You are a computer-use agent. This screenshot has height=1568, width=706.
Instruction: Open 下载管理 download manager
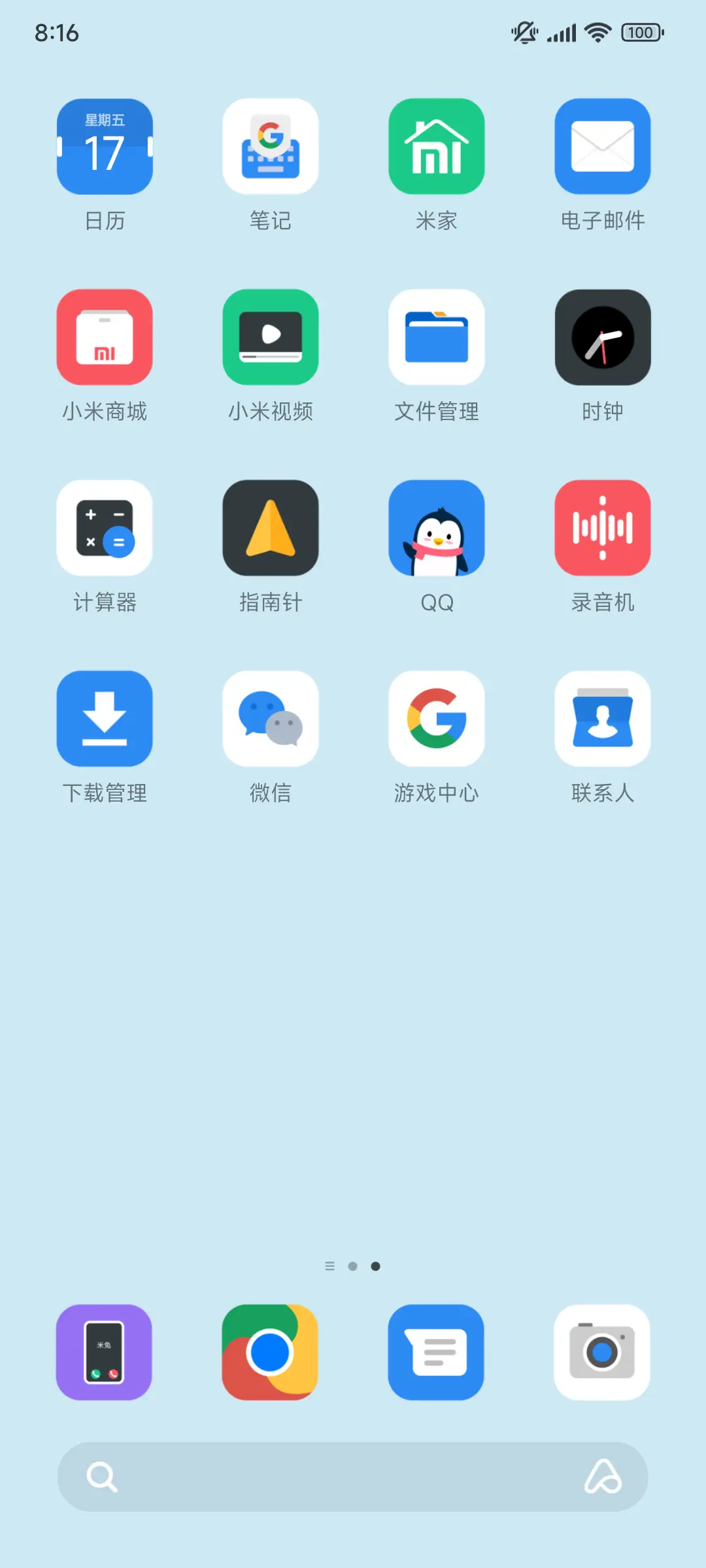click(105, 718)
